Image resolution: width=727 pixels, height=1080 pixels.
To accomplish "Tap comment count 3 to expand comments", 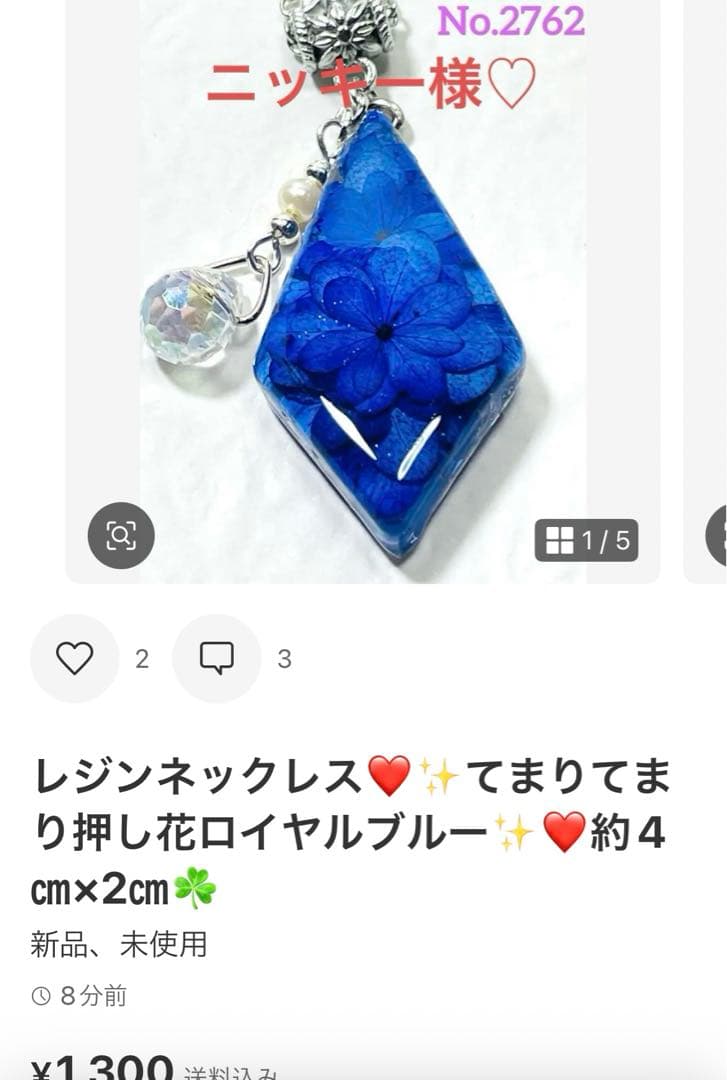I will point(281,660).
